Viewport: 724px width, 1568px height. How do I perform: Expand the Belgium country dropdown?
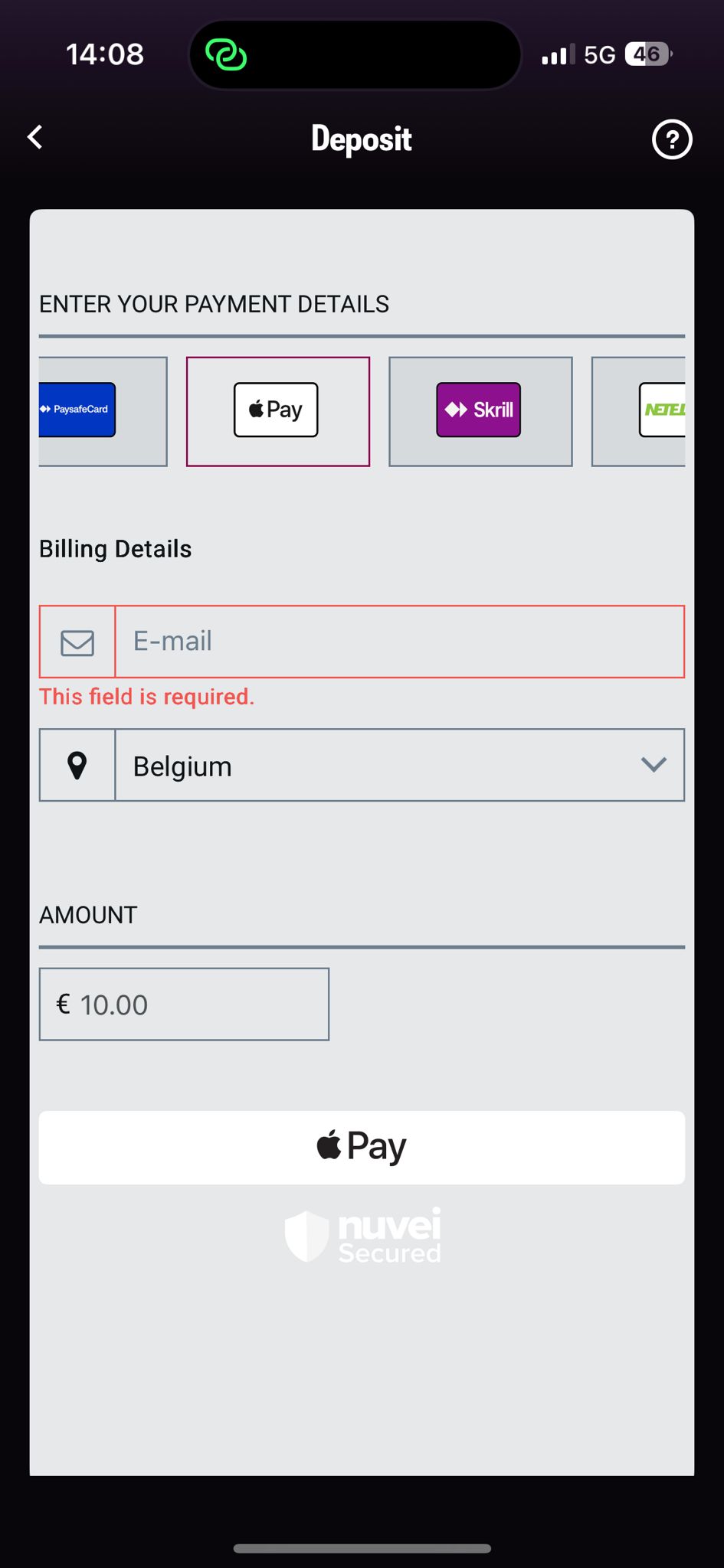coord(398,765)
